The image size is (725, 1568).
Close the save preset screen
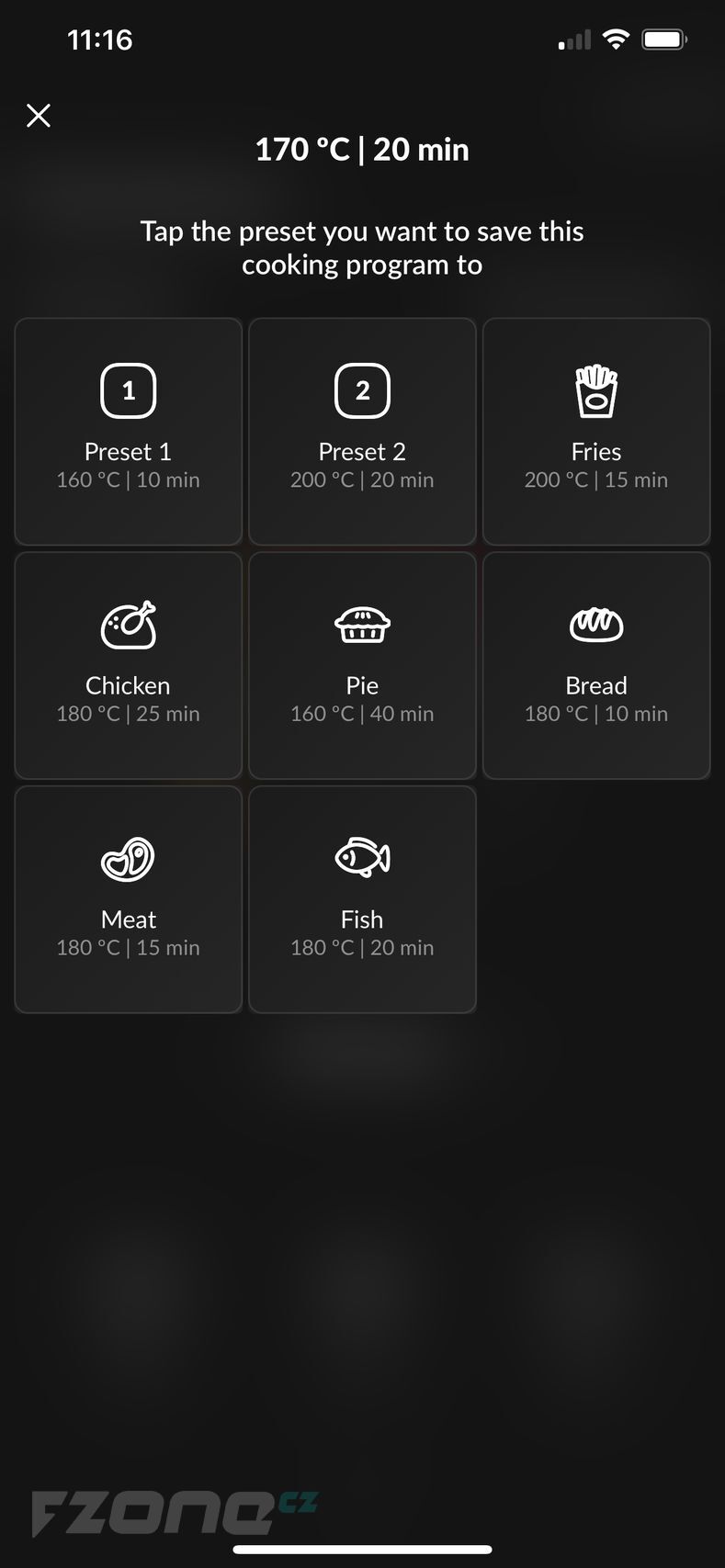[x=39, y=116]
